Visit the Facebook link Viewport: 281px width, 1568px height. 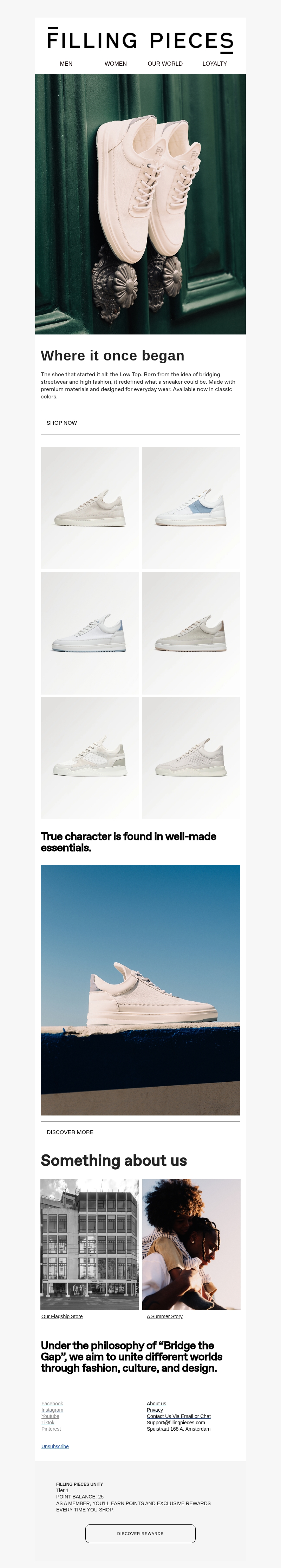point(52,1404)
